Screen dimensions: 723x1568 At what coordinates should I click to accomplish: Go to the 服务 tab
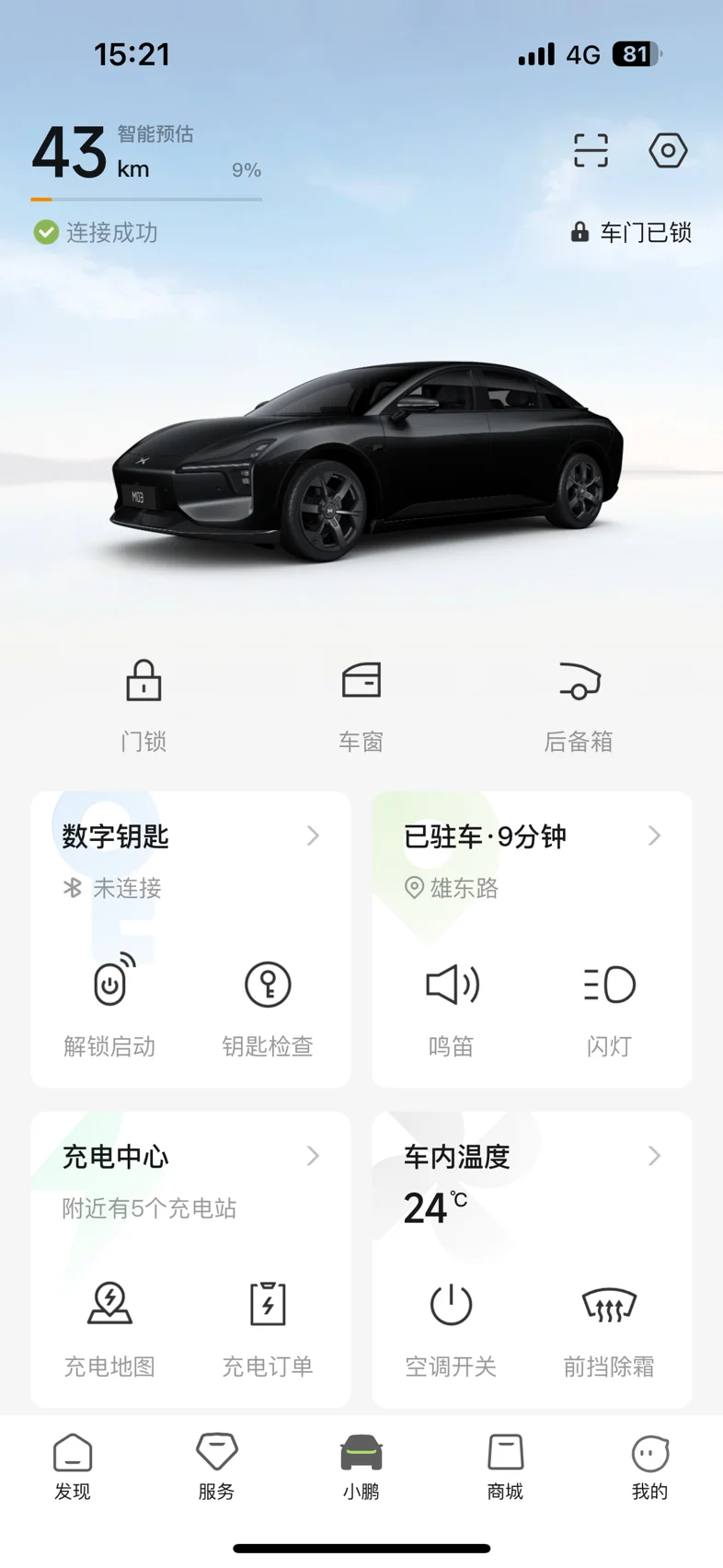click(217, 1467)
